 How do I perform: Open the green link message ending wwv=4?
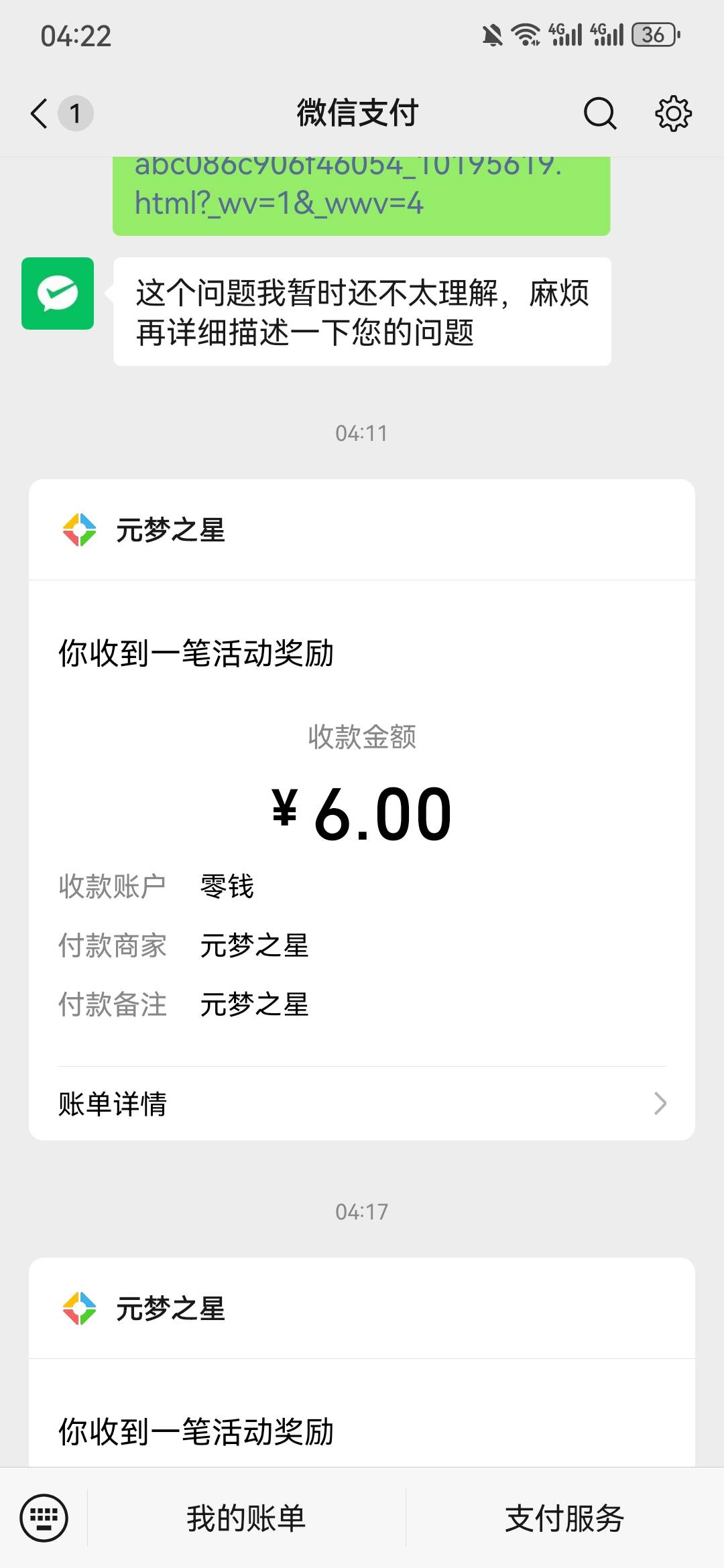[361, 196]
